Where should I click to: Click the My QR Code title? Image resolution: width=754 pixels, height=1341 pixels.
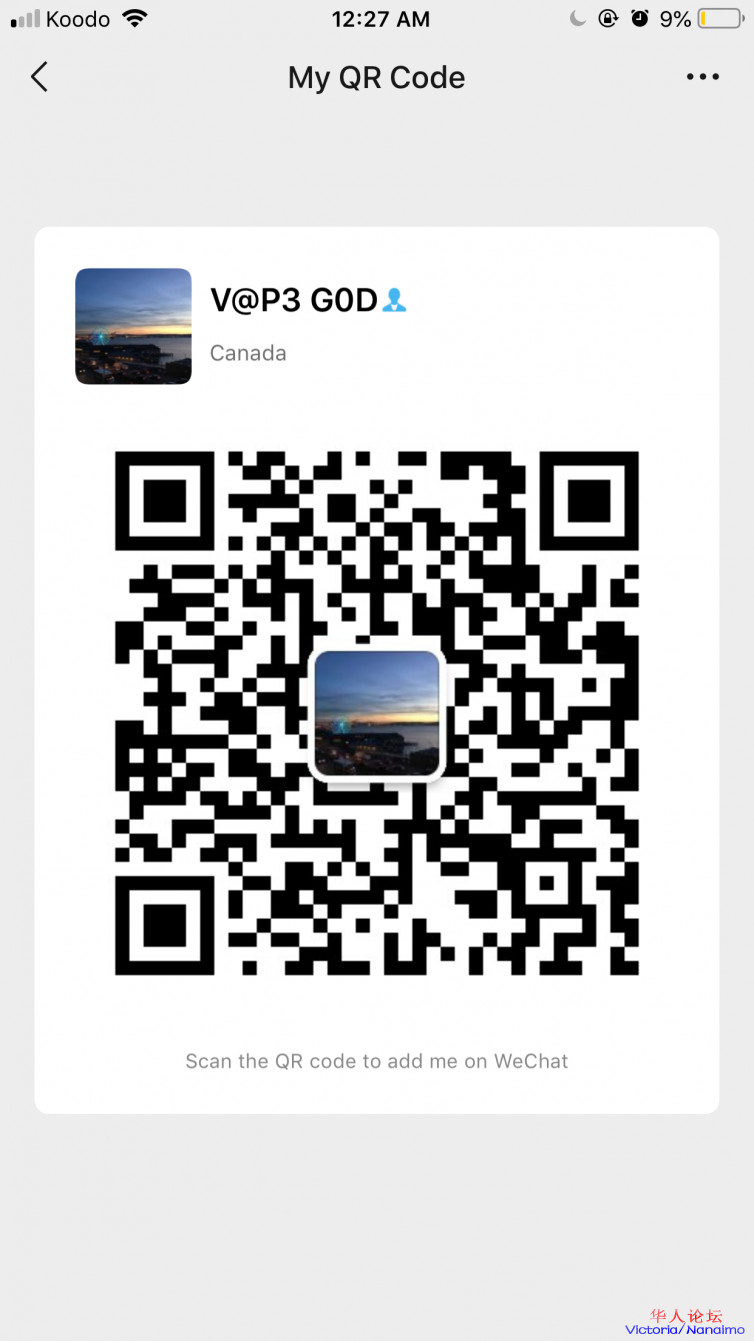point(376,77)
